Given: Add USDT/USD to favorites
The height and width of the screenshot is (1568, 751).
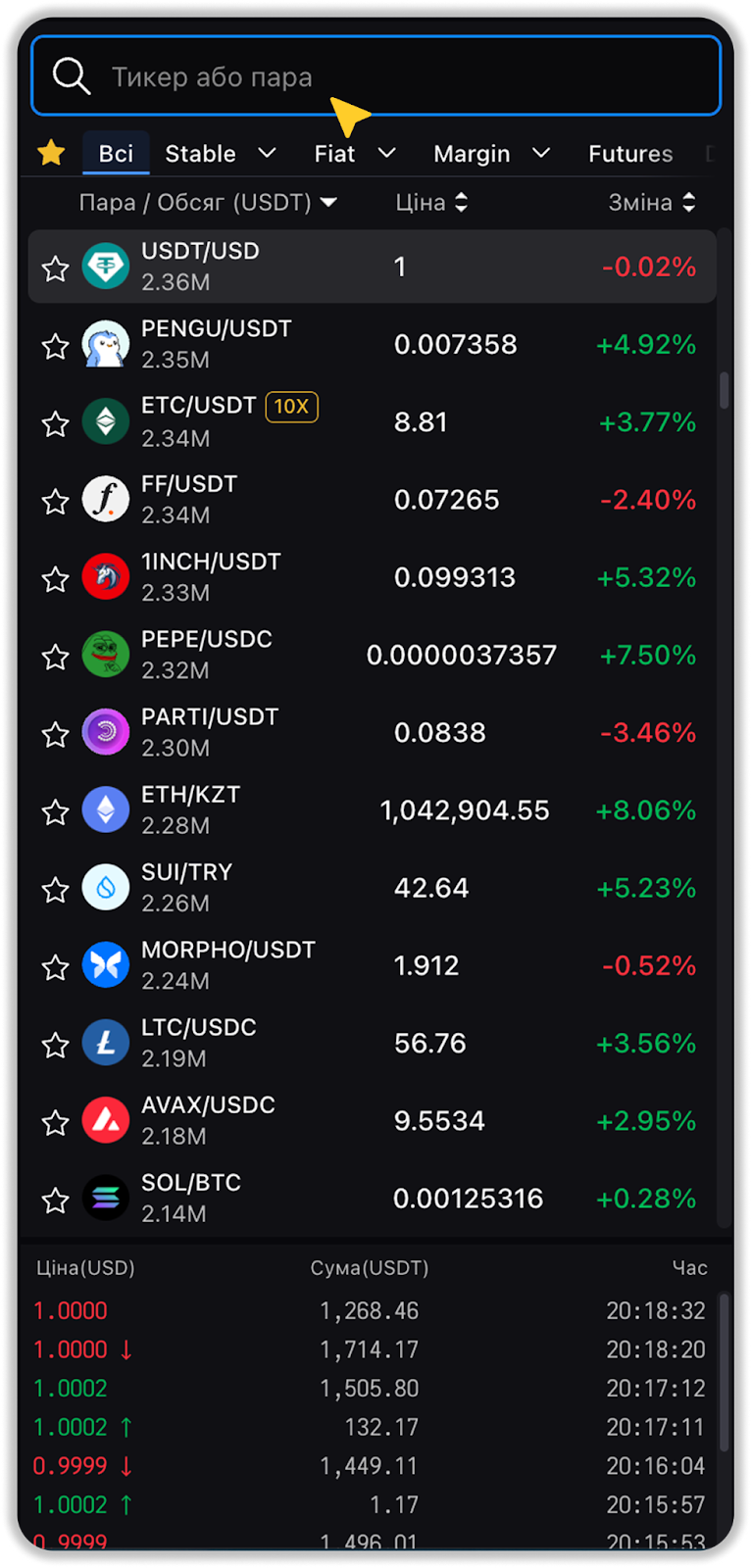Looking at the screenshot, I should point(56,268).
